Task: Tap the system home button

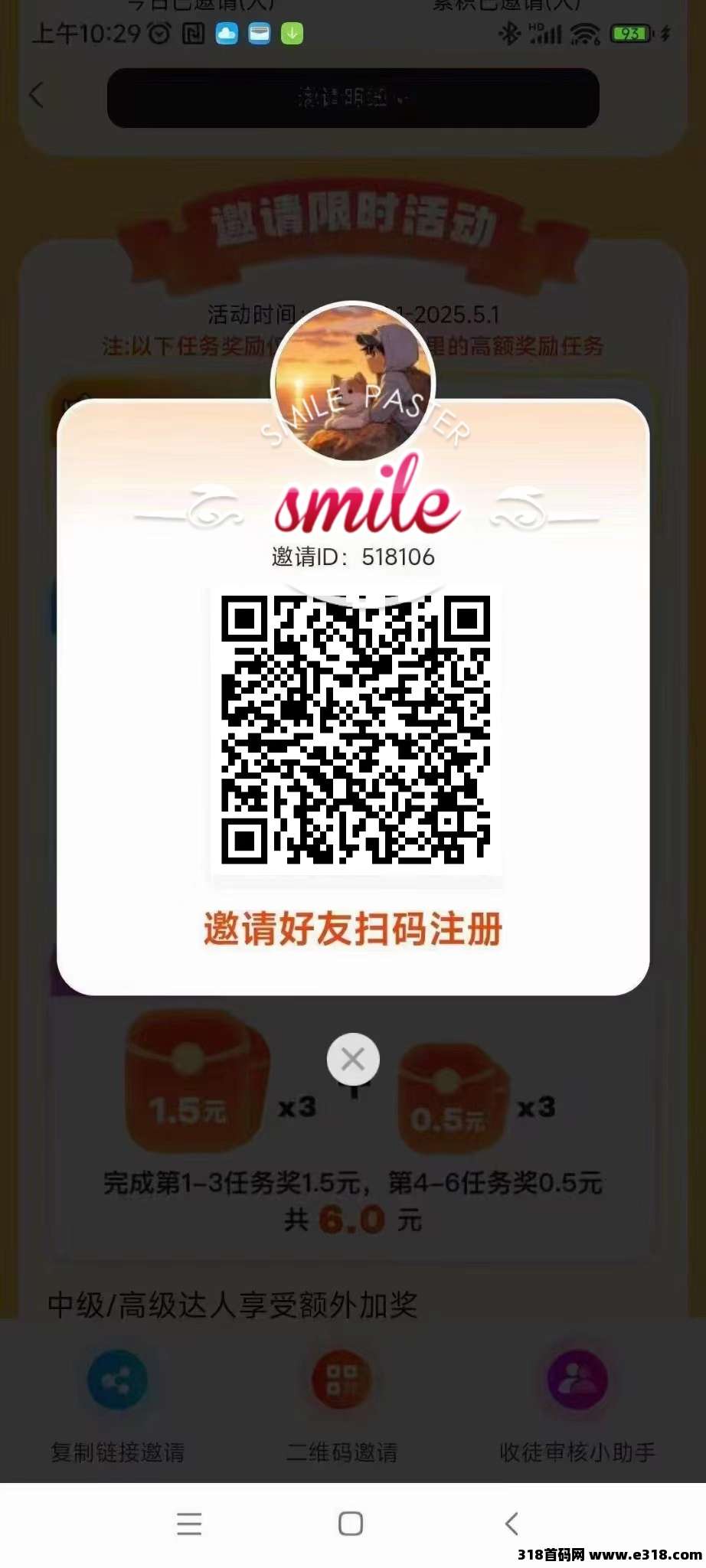Action: (351, 1524)
